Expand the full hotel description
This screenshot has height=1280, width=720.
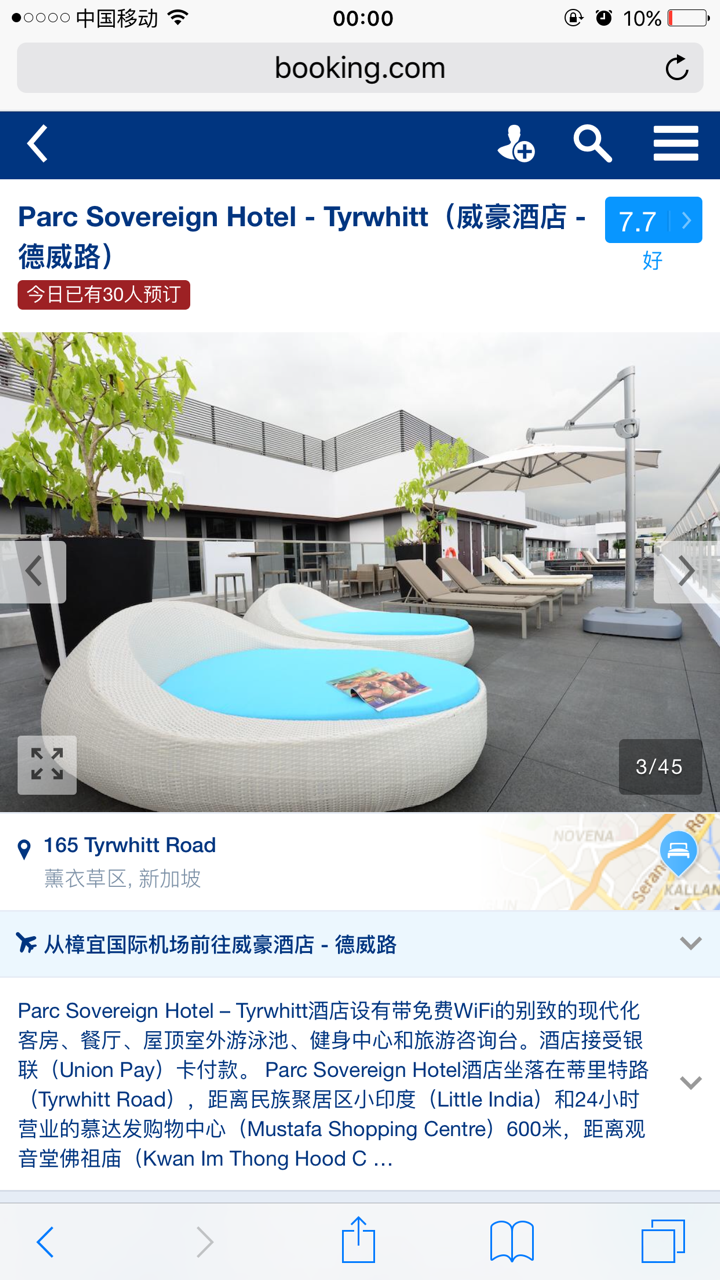coord(690,1083)
